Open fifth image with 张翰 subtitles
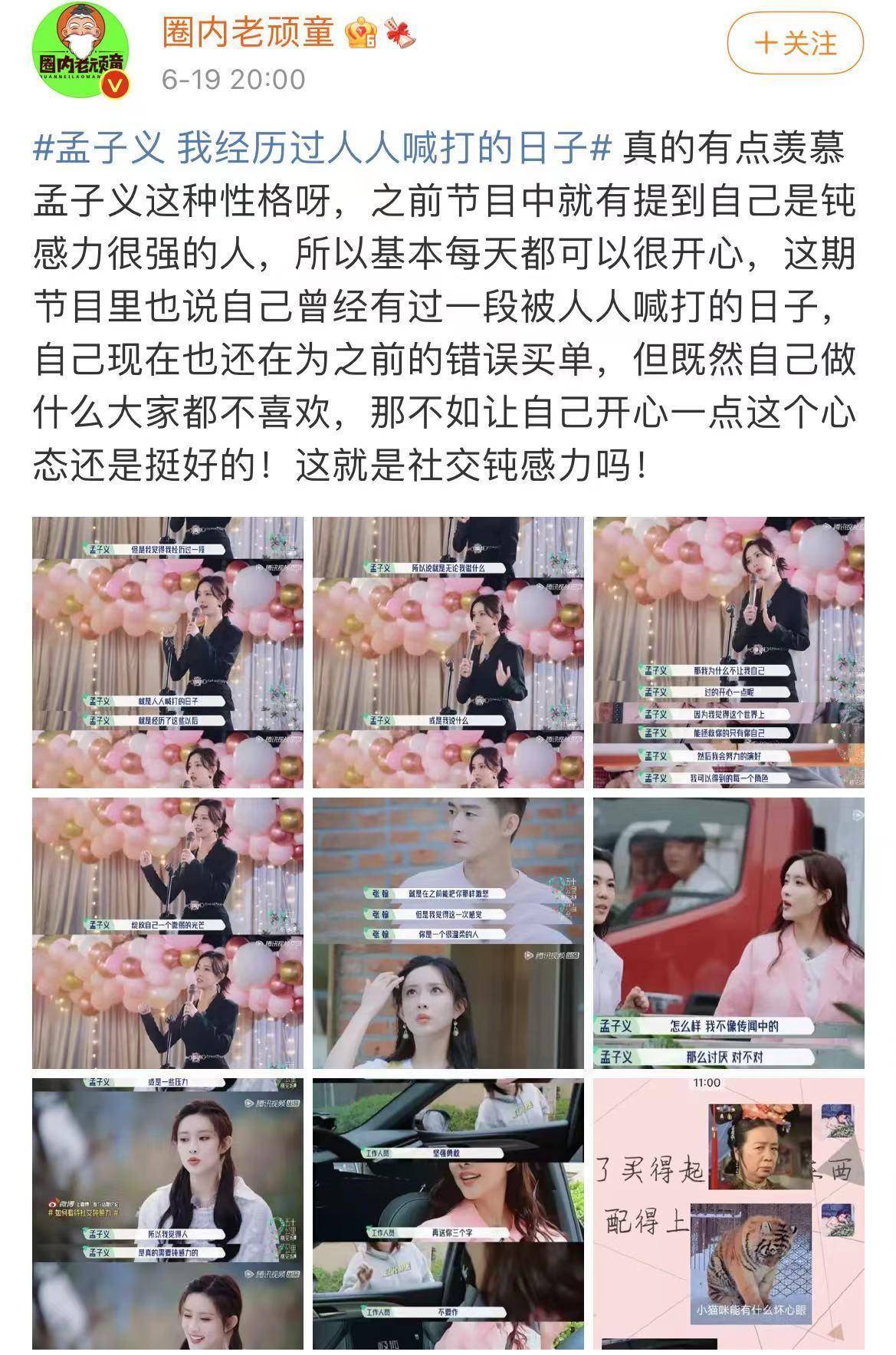 pos(448,932)
